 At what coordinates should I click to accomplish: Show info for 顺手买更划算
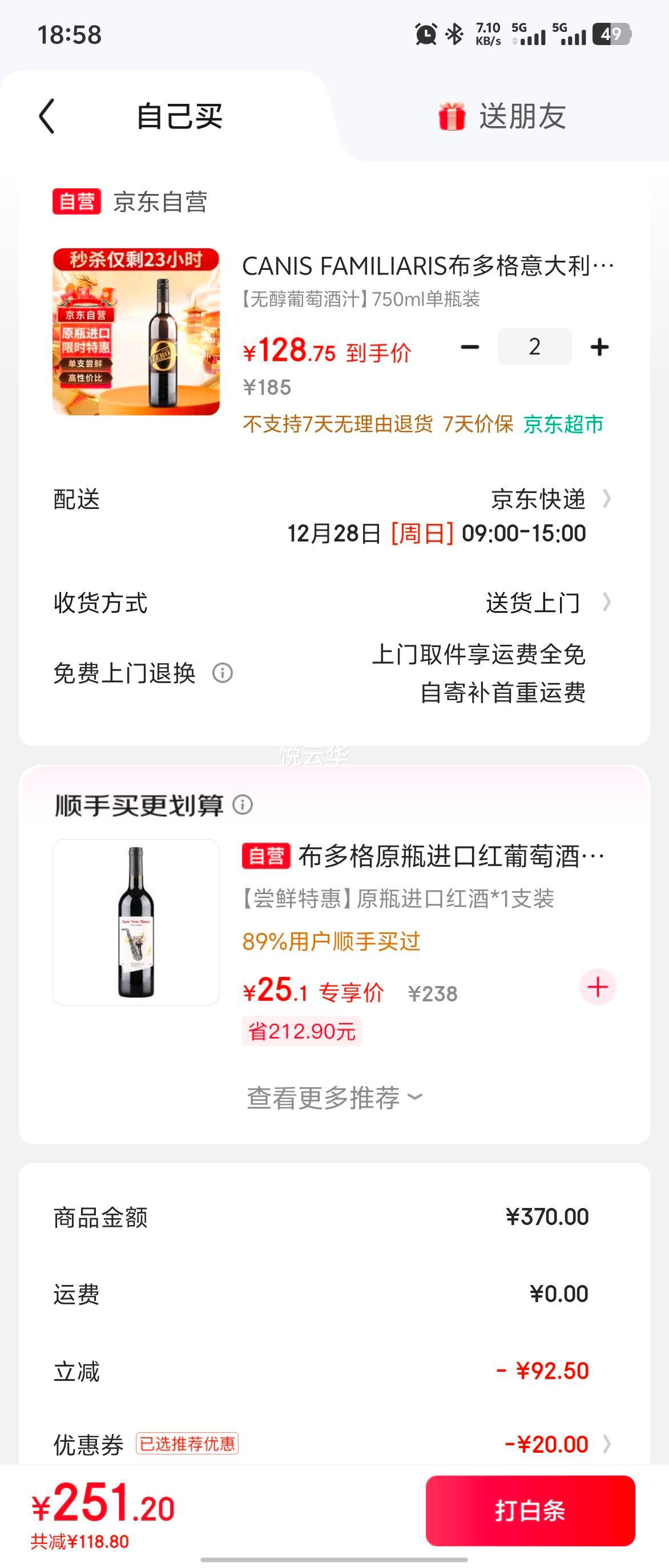(x=243, y=805)
